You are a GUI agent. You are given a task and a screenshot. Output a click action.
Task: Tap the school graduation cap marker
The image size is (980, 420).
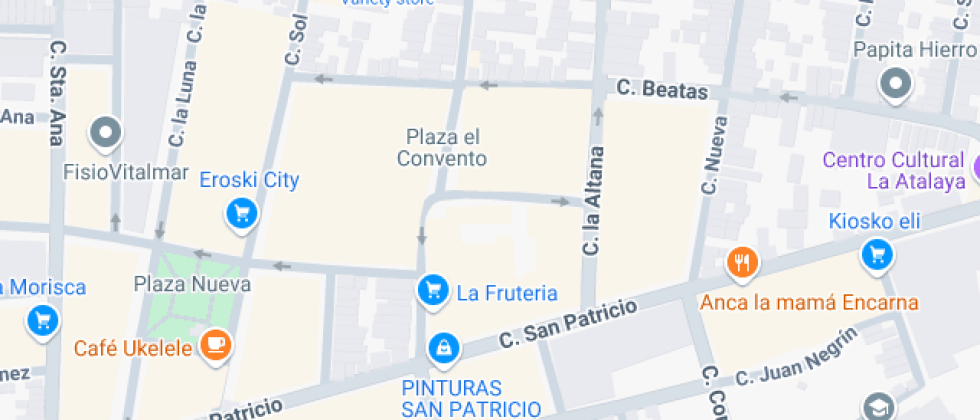(x=877, y=407)
